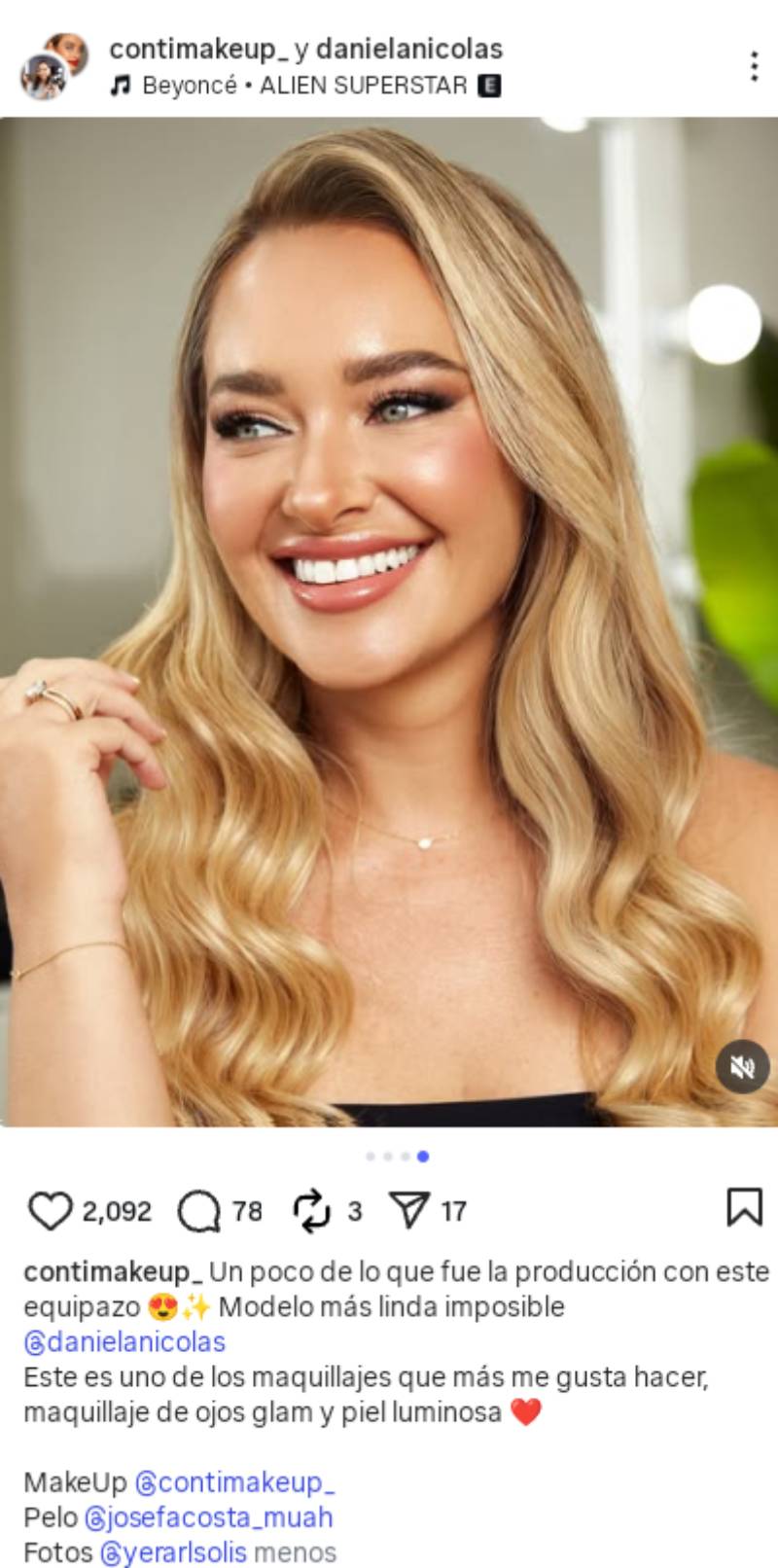Repost this post
This screenshot has height=1568, width=778.
click(312, 1211)
